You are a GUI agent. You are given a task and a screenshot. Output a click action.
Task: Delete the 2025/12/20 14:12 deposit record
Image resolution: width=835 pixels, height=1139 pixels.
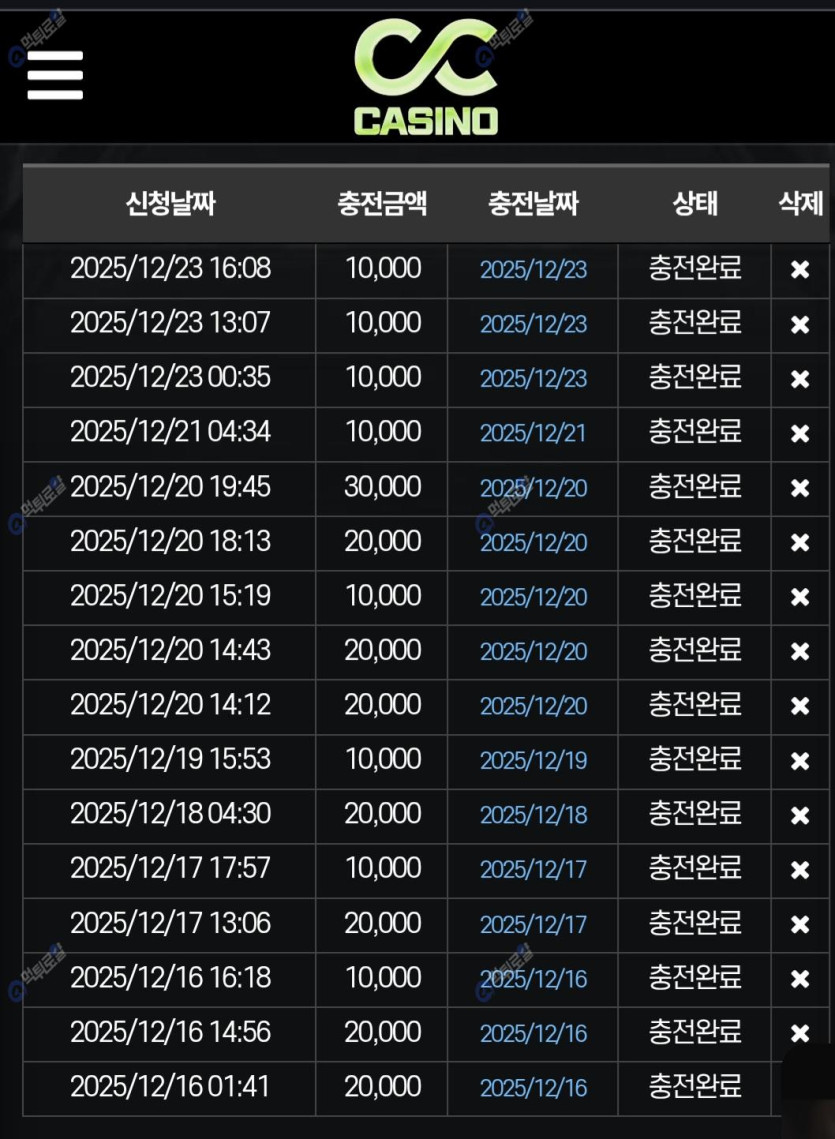(800, 706)
